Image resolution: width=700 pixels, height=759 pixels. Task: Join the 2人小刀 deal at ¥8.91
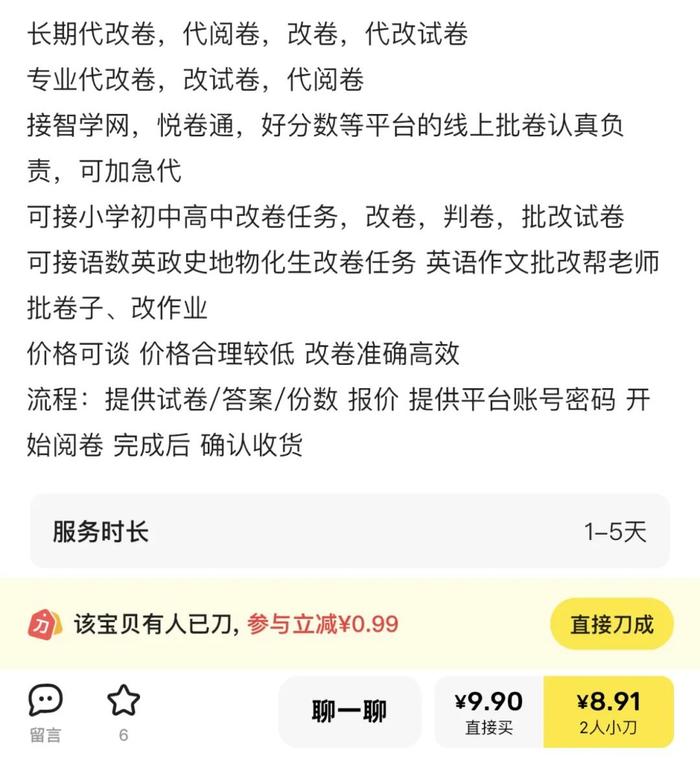[608, 712]
